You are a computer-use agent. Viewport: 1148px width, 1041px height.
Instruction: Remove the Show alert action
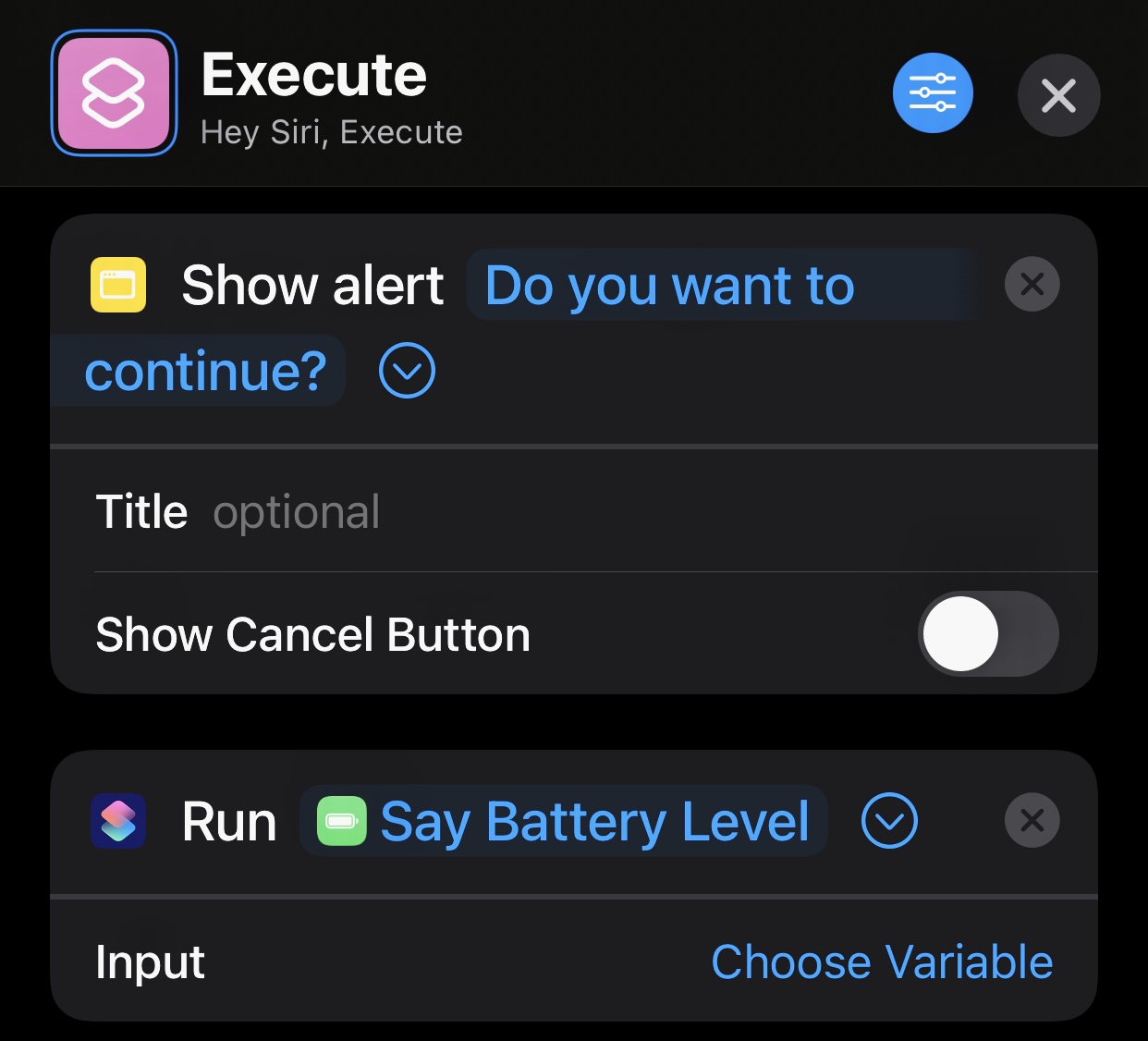coord(1032,284)
